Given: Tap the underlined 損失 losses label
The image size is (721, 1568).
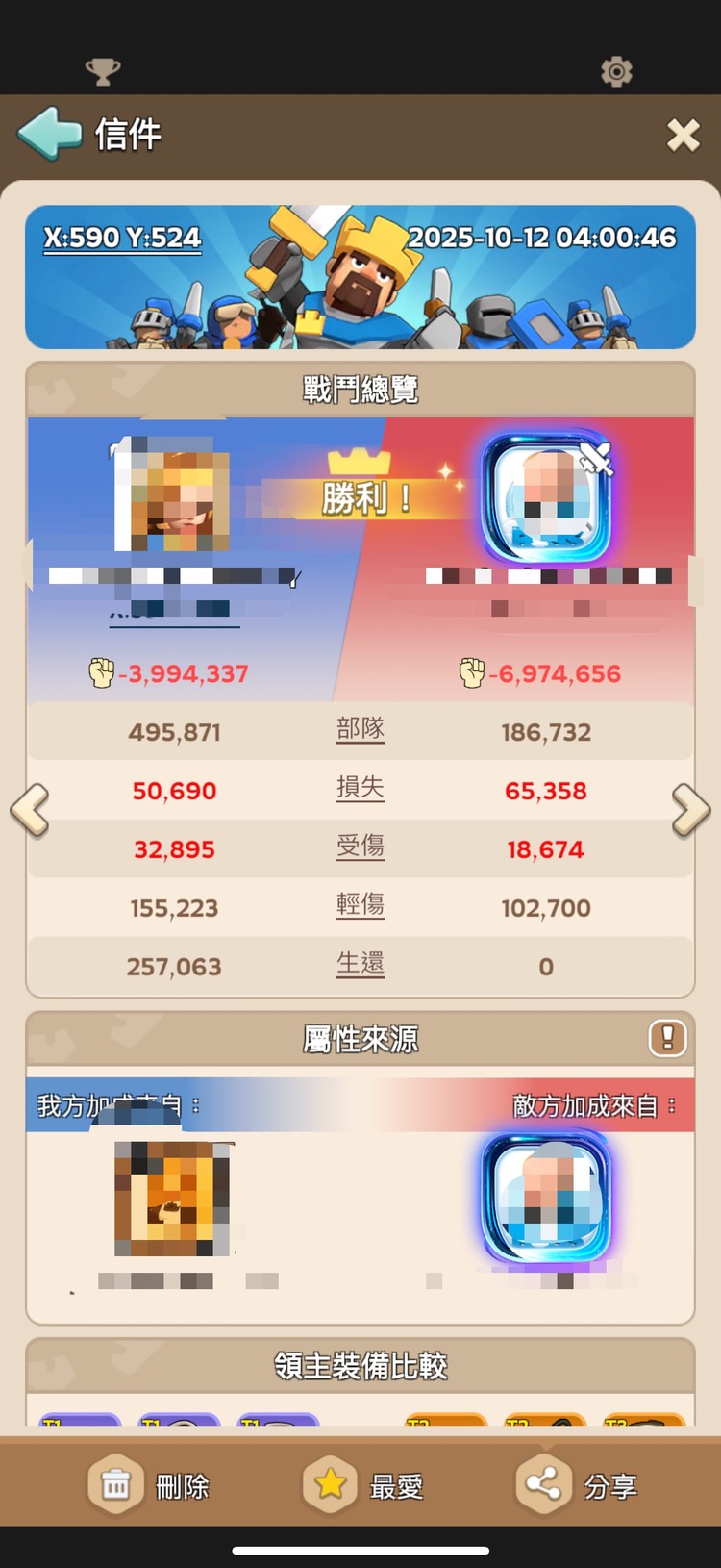Looking at the screenshot, I should pyautogui.click(x=360, y=788).
